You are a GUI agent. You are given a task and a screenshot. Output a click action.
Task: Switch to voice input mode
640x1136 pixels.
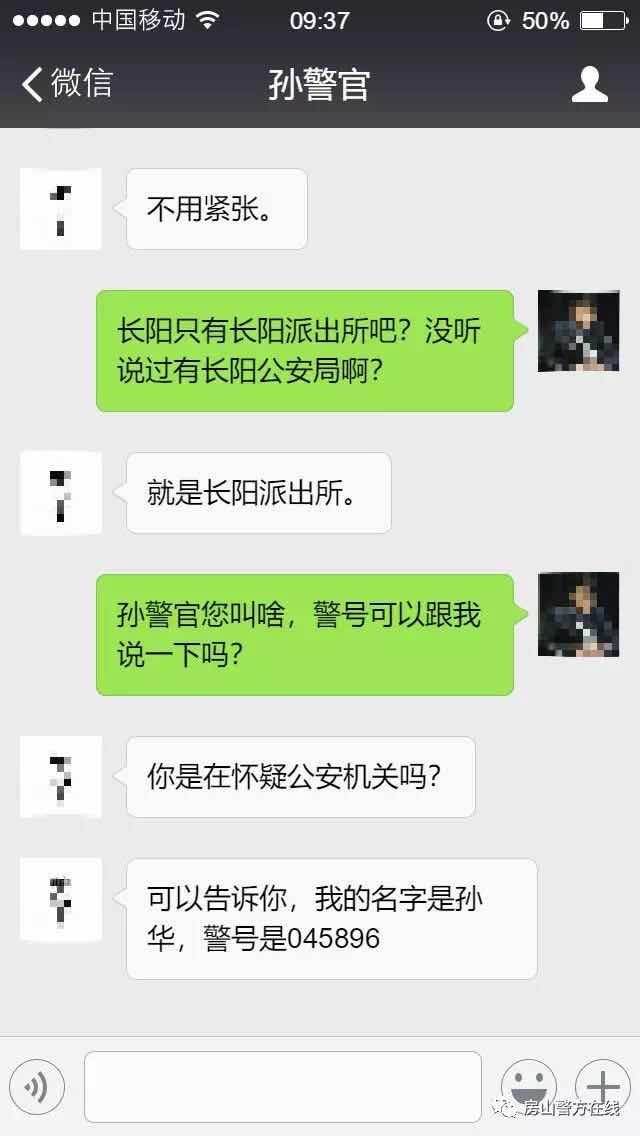pos(37,1086)
